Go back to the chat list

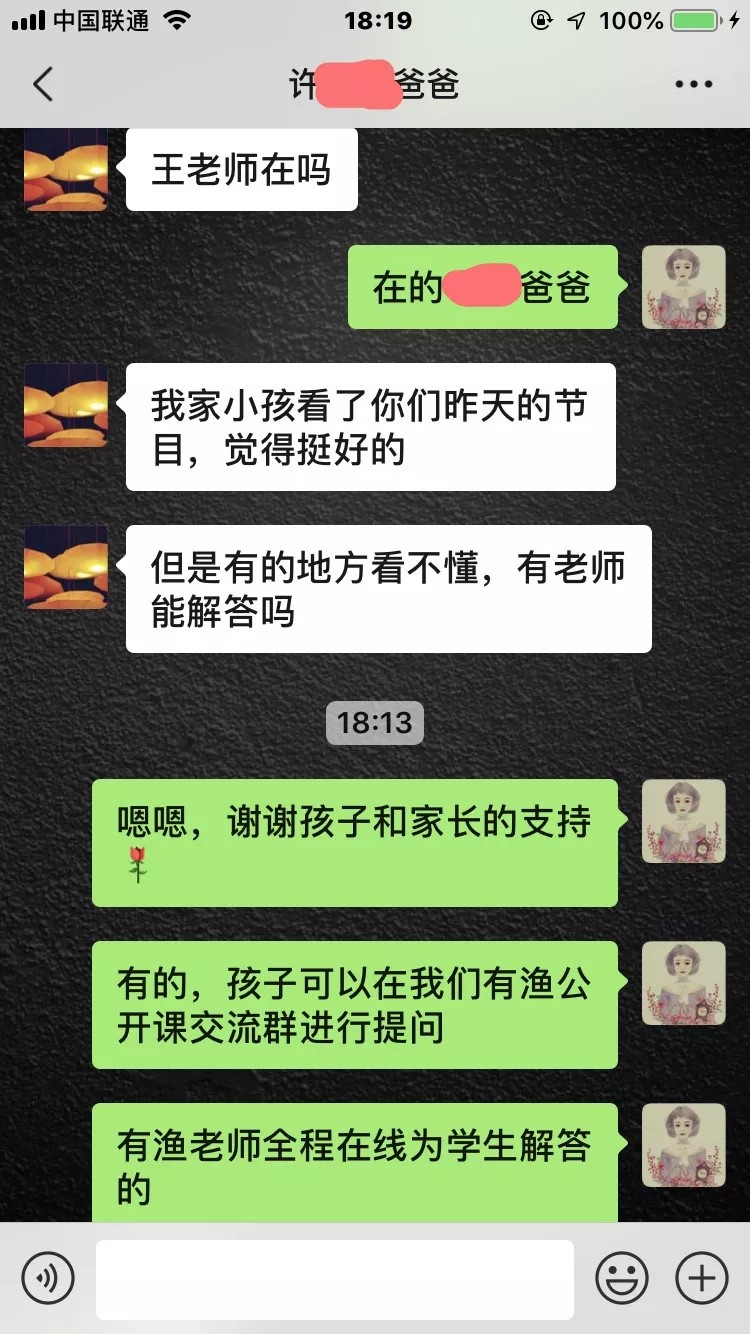42,85
